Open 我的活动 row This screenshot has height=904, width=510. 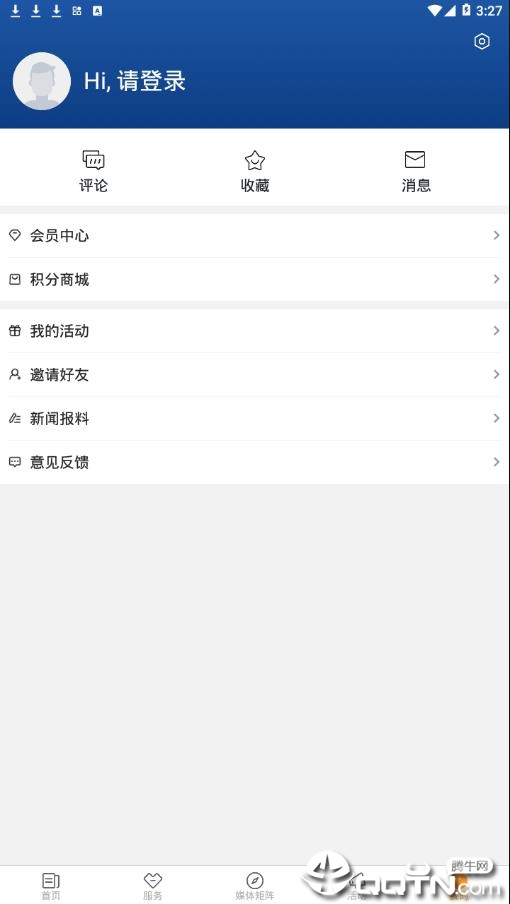click(x=255, y=331)
